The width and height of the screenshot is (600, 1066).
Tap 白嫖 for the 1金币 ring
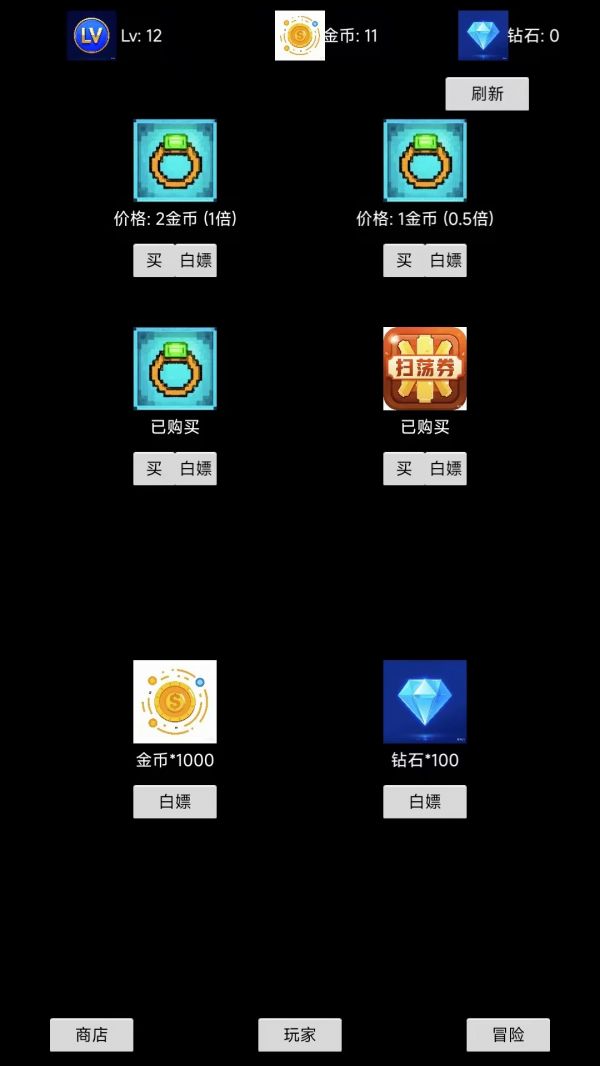click(x=446, y=260)
